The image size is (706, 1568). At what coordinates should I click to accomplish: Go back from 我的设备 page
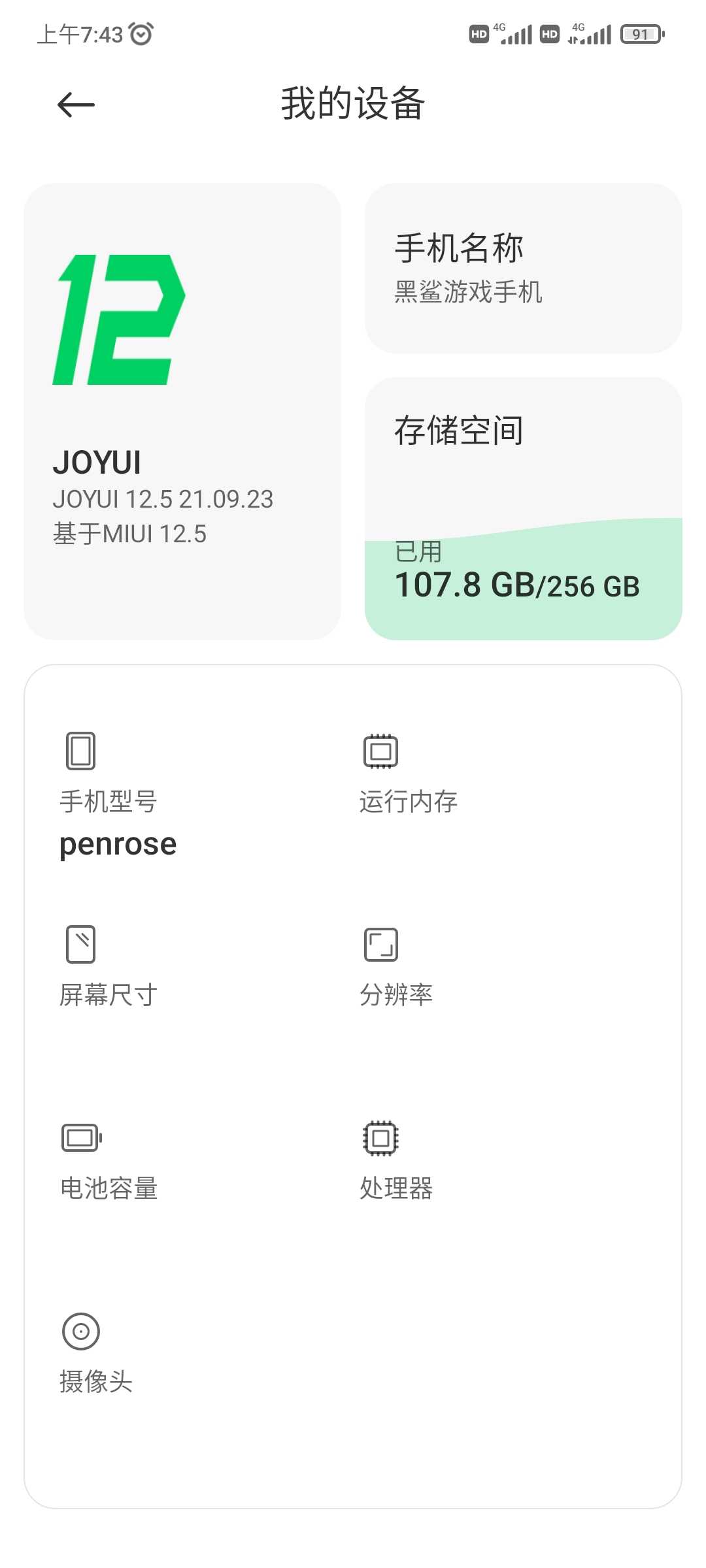pos(76,105)
